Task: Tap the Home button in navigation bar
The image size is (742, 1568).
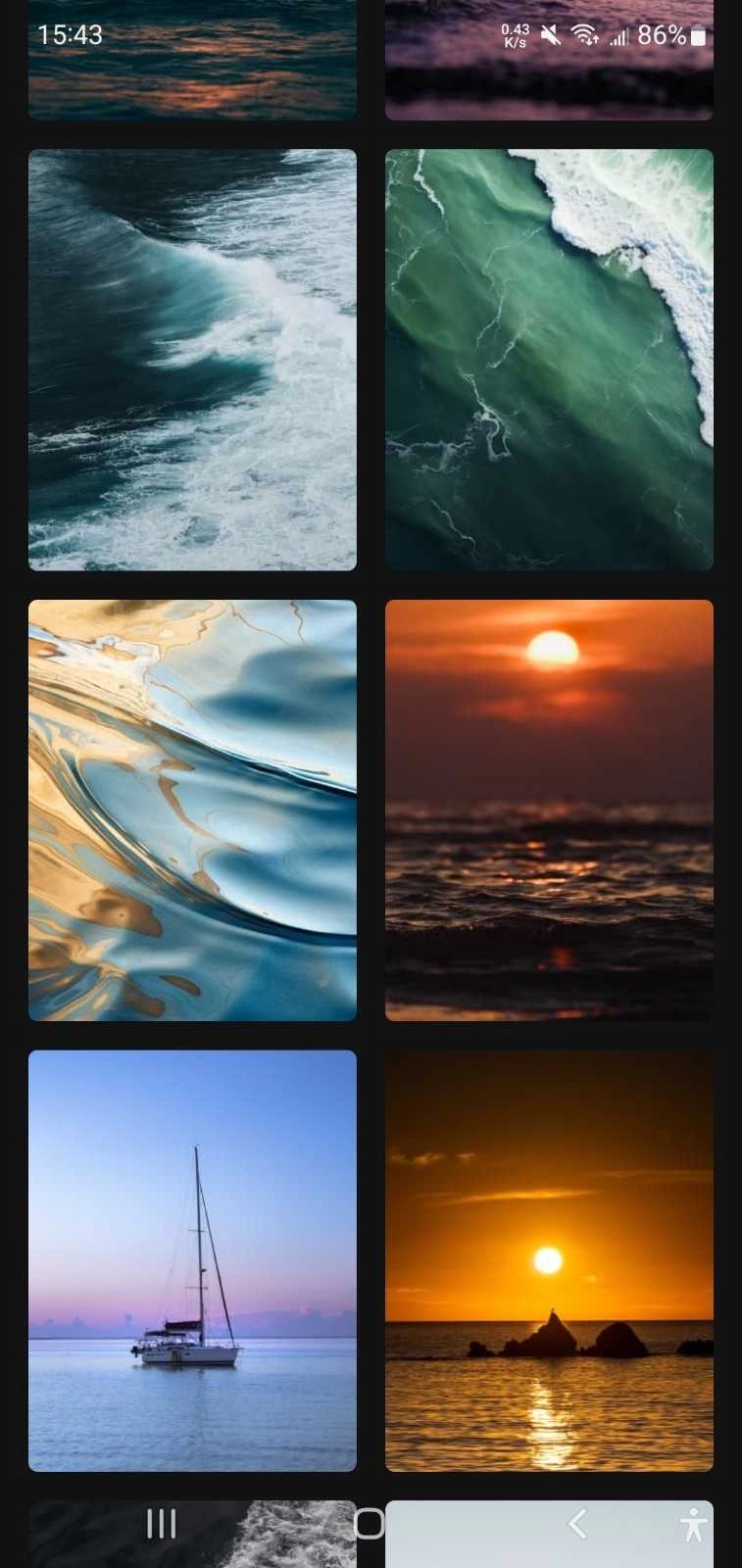Action: 371,1524
